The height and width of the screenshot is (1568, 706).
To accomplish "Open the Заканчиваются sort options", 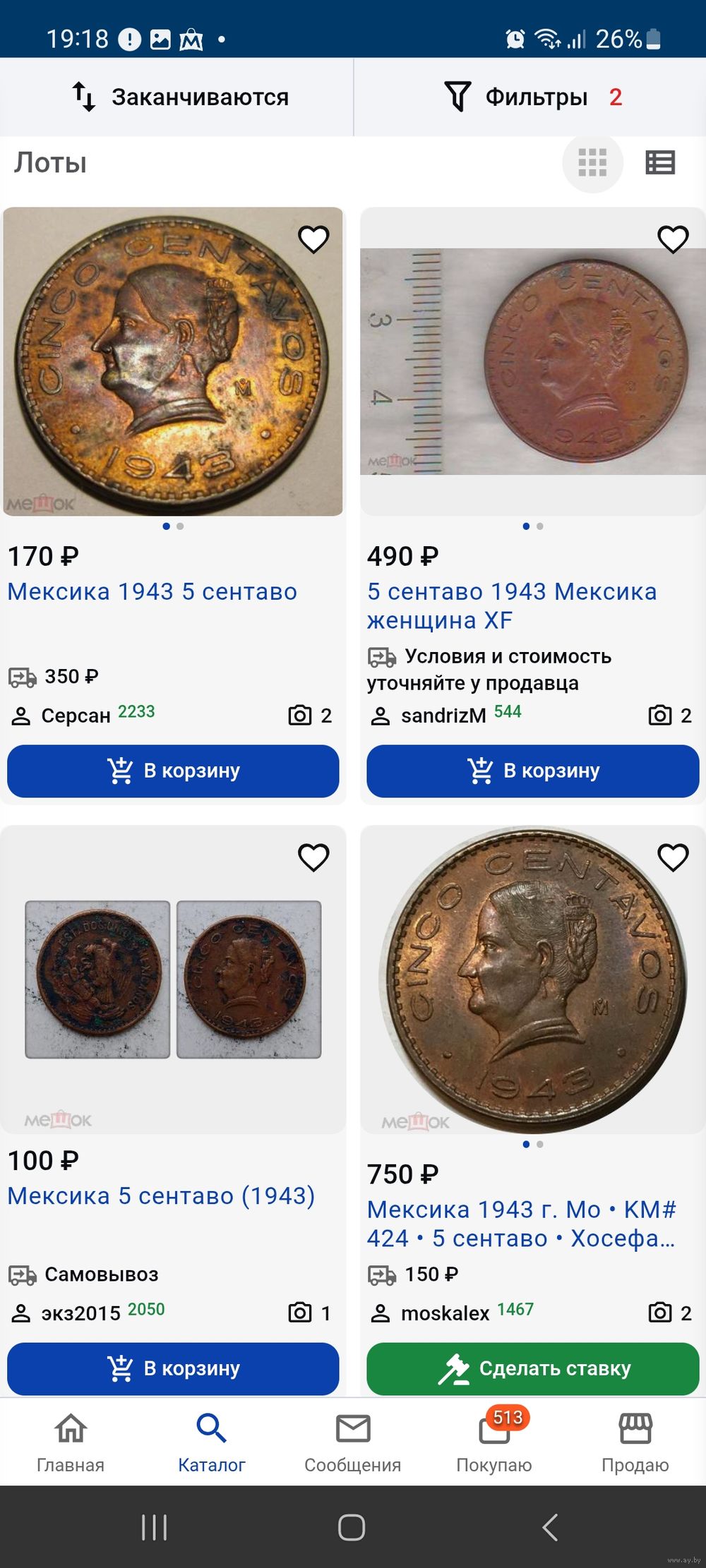I will 180,97.
